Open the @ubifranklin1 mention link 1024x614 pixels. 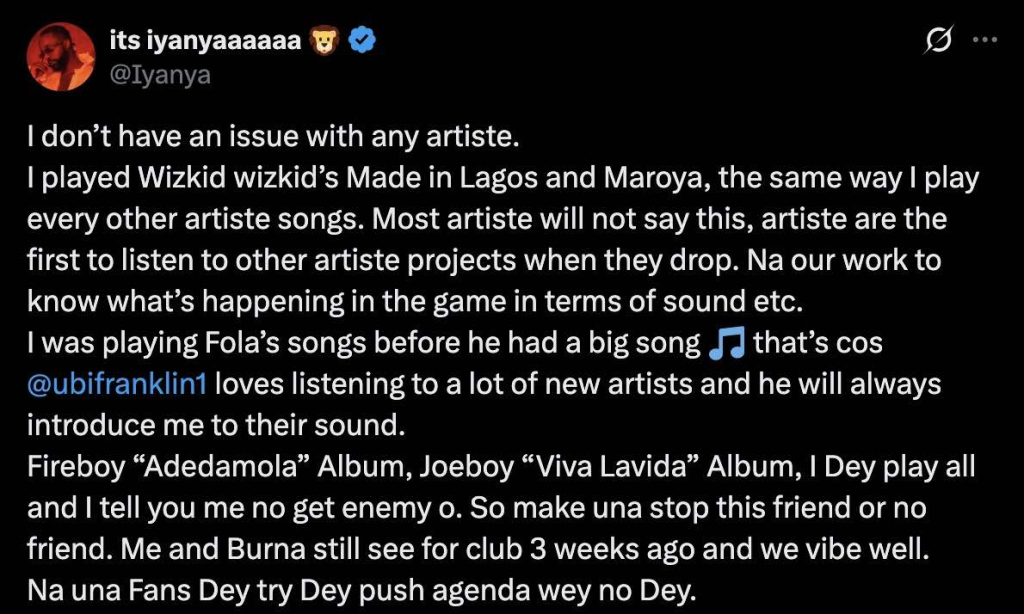click(119, 384)
